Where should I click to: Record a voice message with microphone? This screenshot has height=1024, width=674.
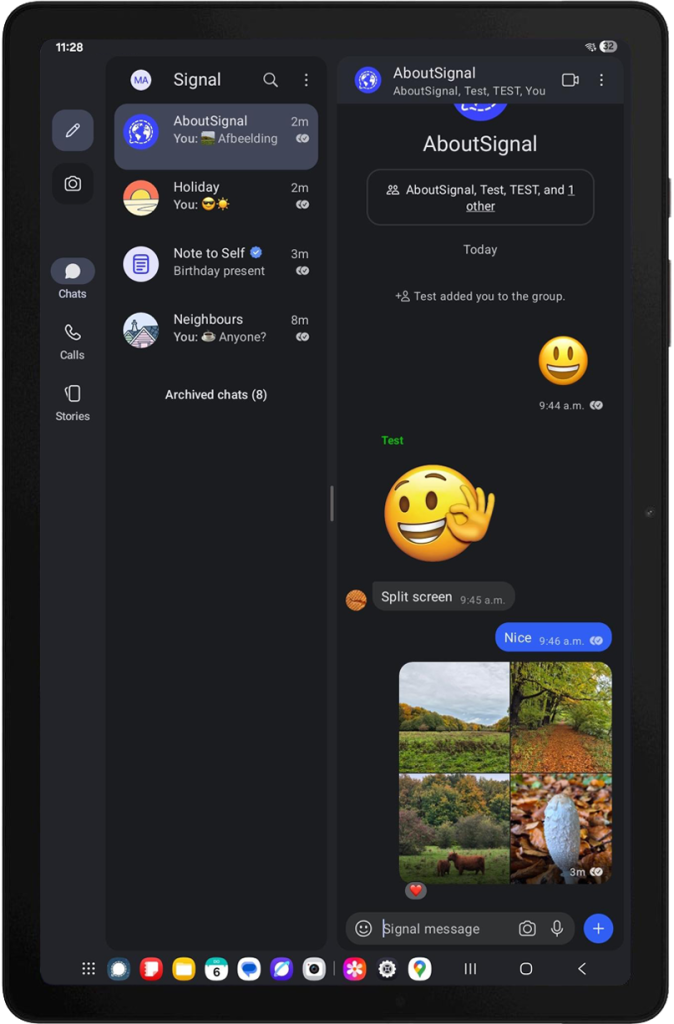pyautogui.click(x=557, y=929)
